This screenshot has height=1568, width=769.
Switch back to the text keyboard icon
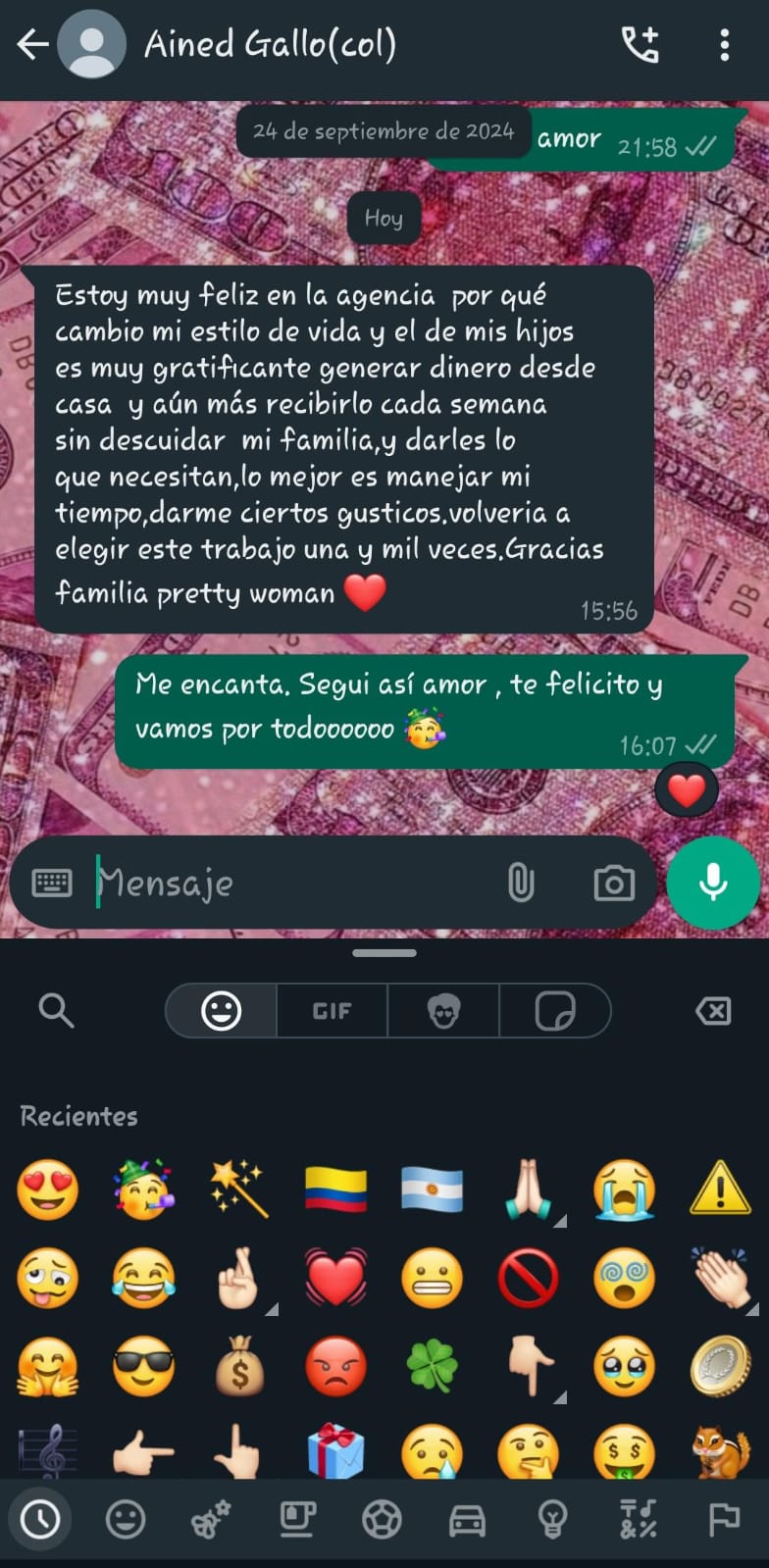tap(51, 883)
